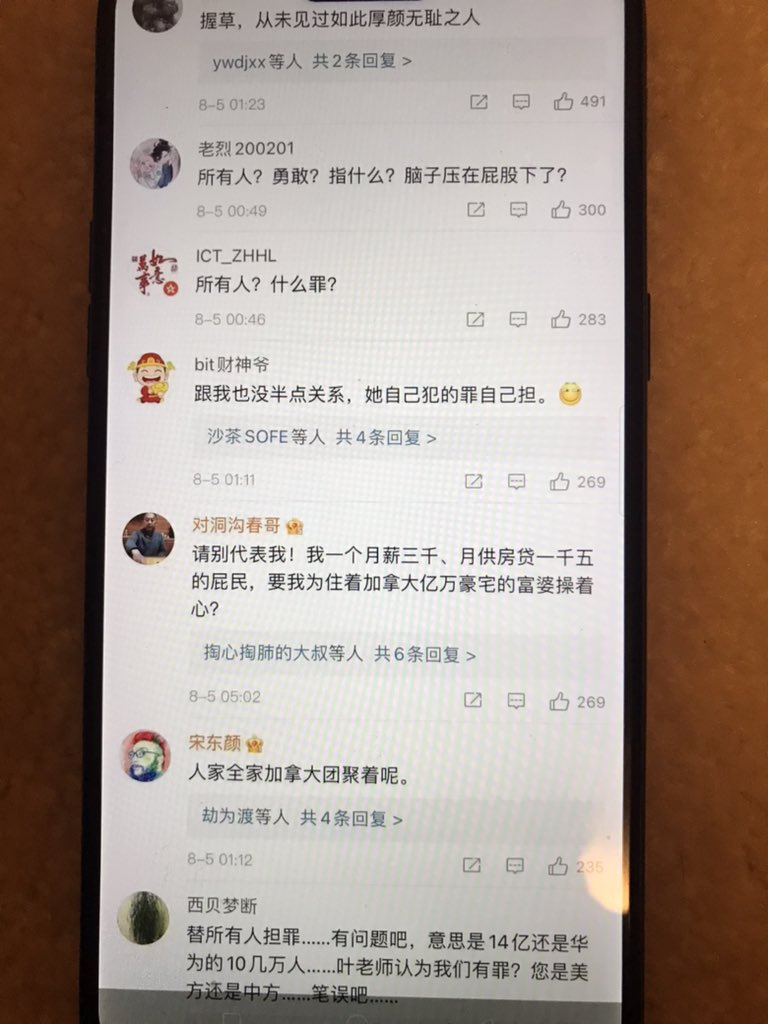
Task: Repost ICT_ZHHL's comment
Action: pos(475,319)
